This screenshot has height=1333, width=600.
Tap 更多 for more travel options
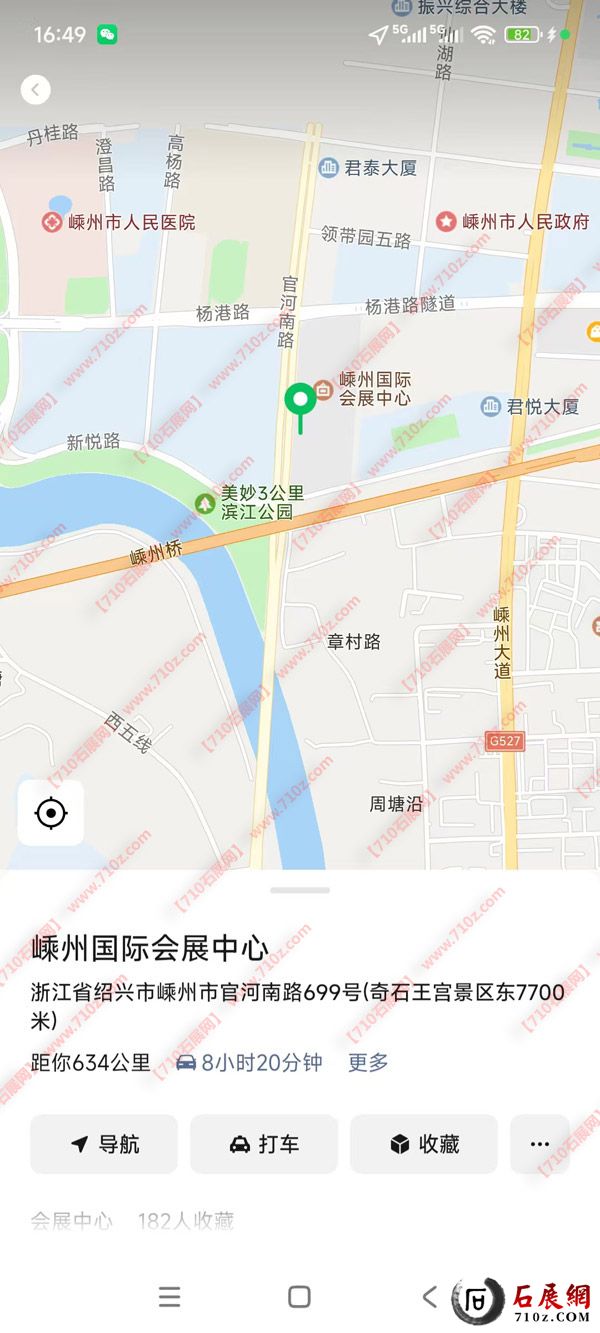point(367,1063)
